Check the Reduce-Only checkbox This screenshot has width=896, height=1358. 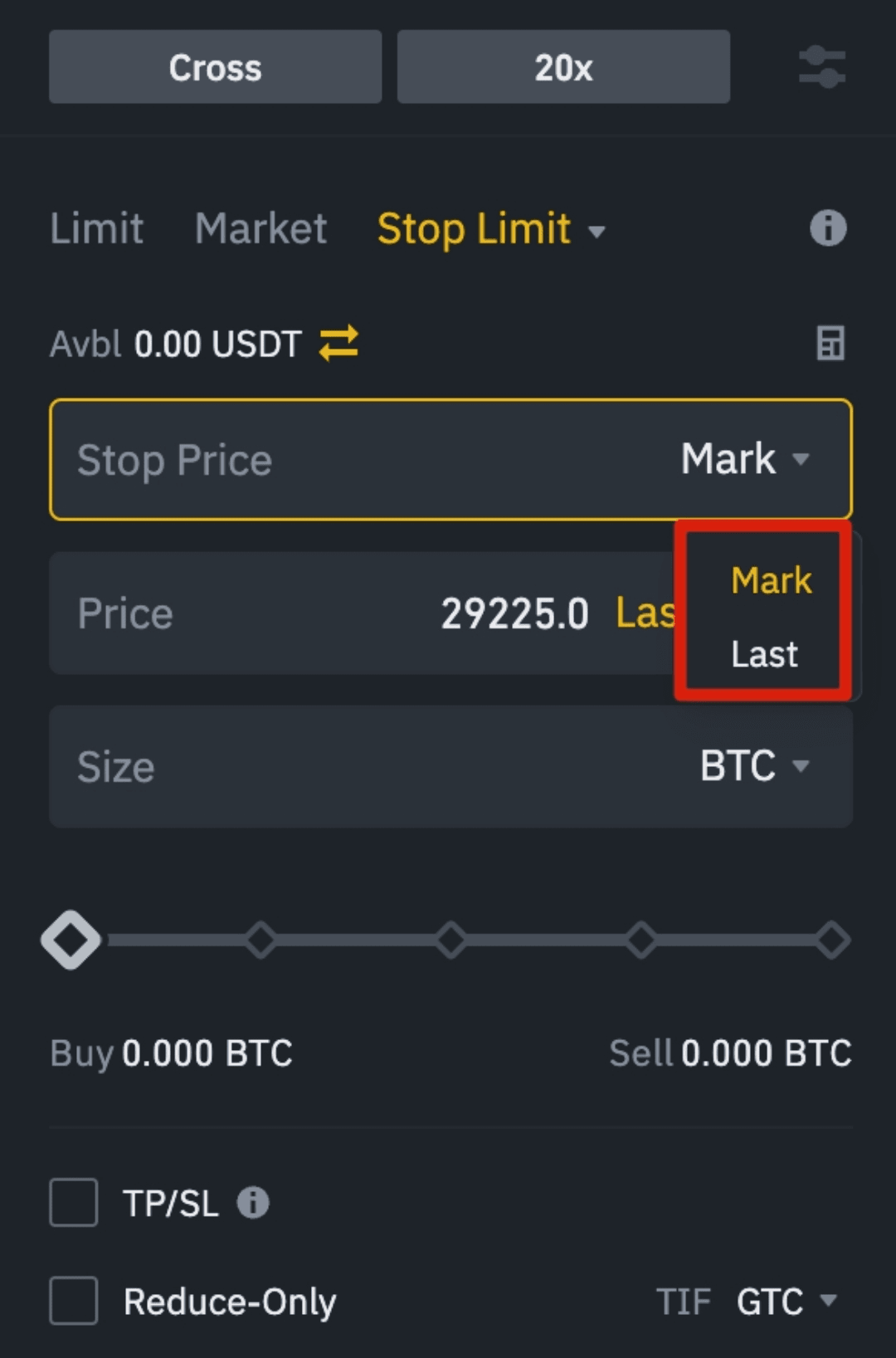pos(74,1301)
